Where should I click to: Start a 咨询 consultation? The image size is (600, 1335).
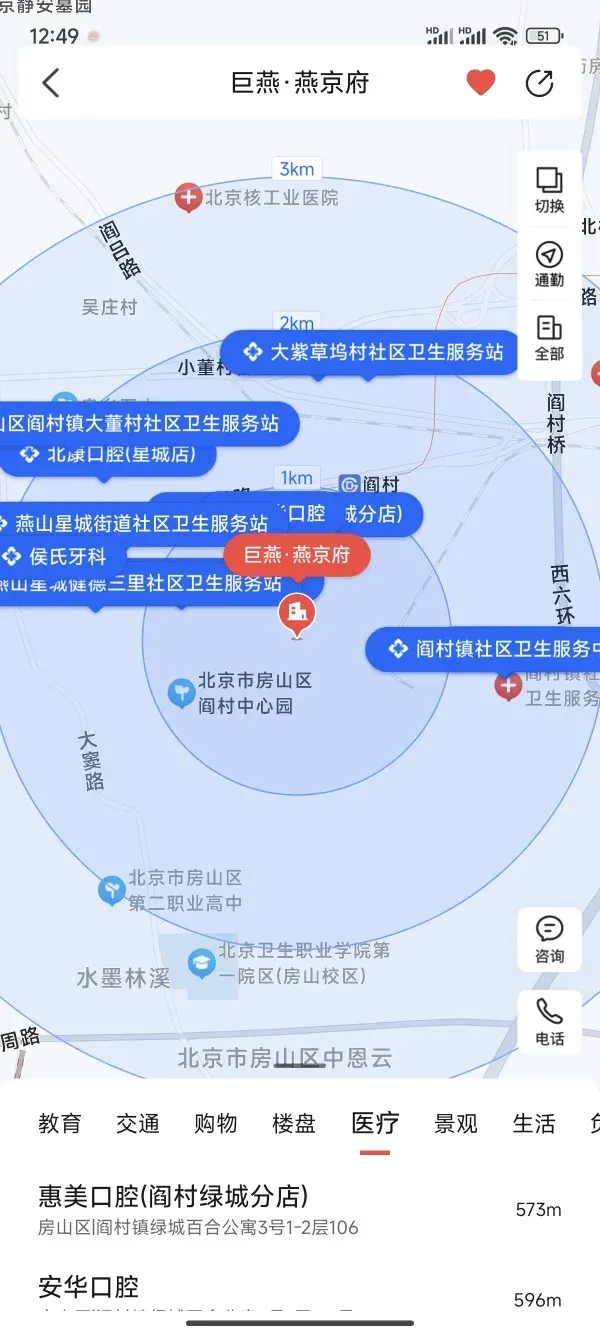[549, 940]
